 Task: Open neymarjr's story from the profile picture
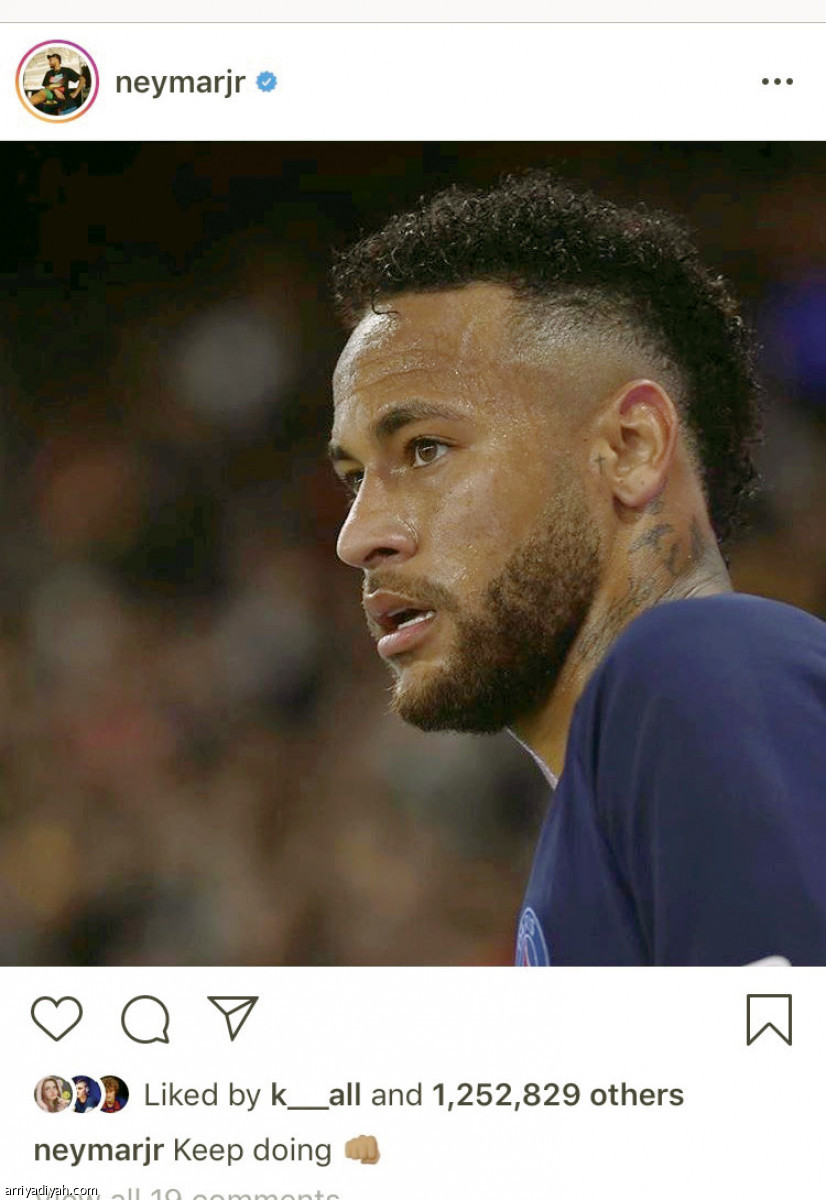57,82
